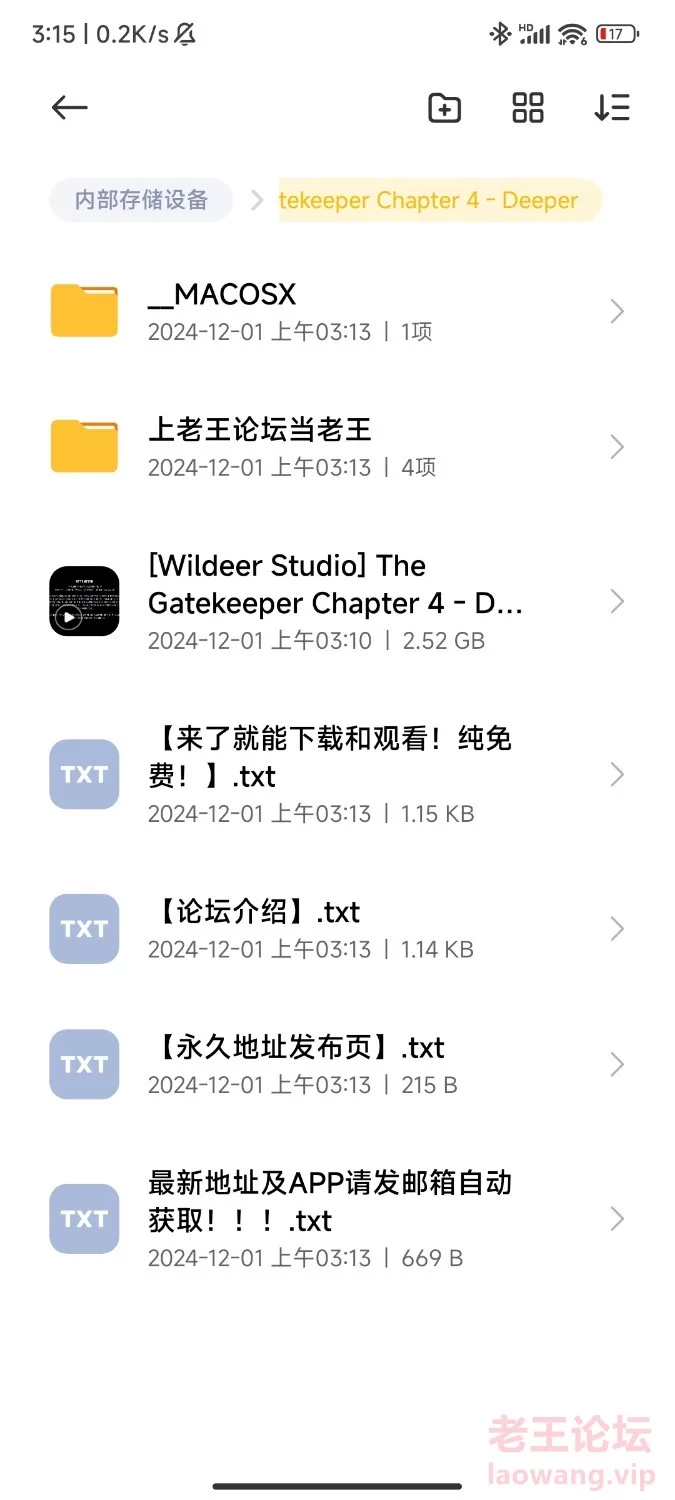
Task: Play the Wildeer Studio Gatekeeper video file
Action: click(337, 601)
